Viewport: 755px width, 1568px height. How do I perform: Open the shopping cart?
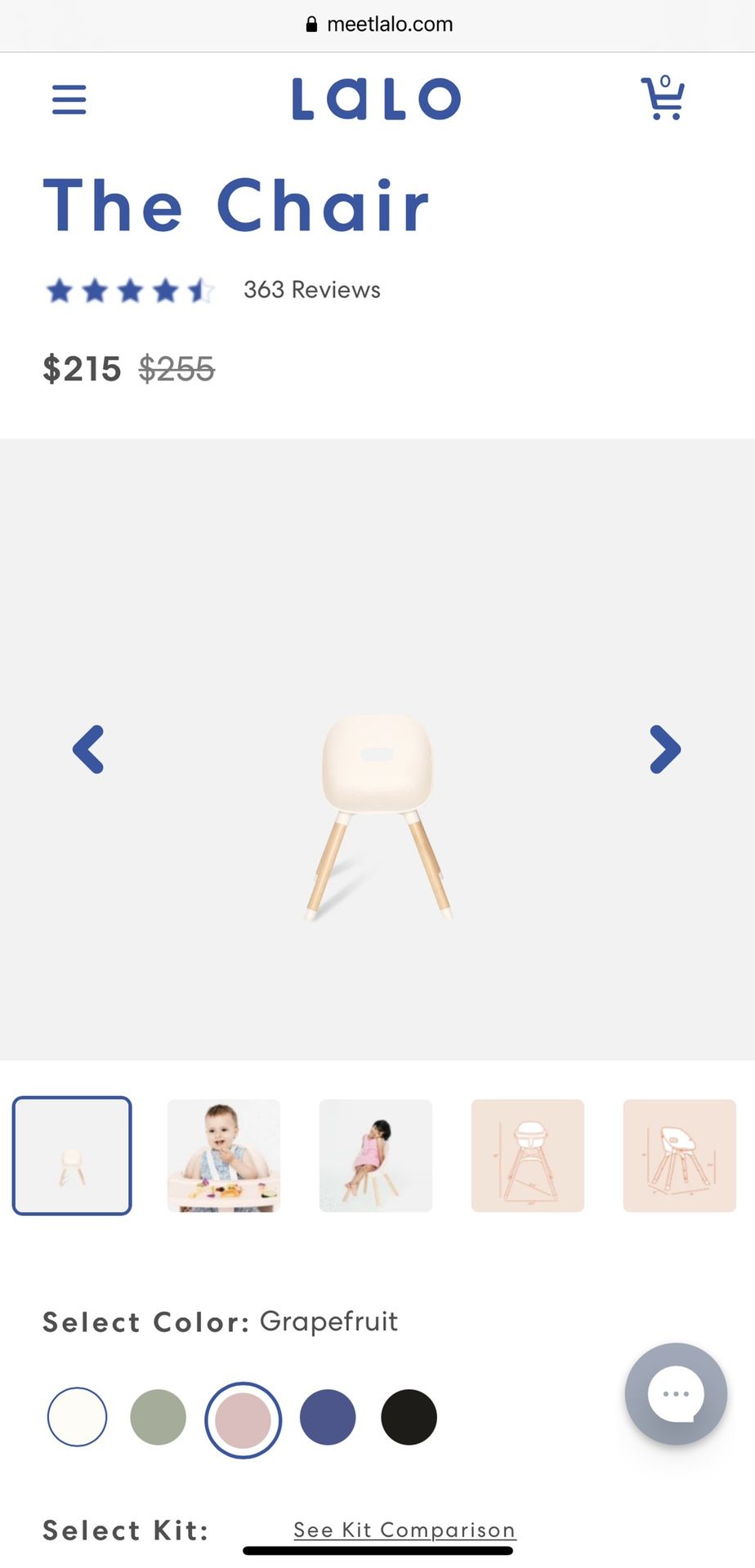tap(663, 98)
